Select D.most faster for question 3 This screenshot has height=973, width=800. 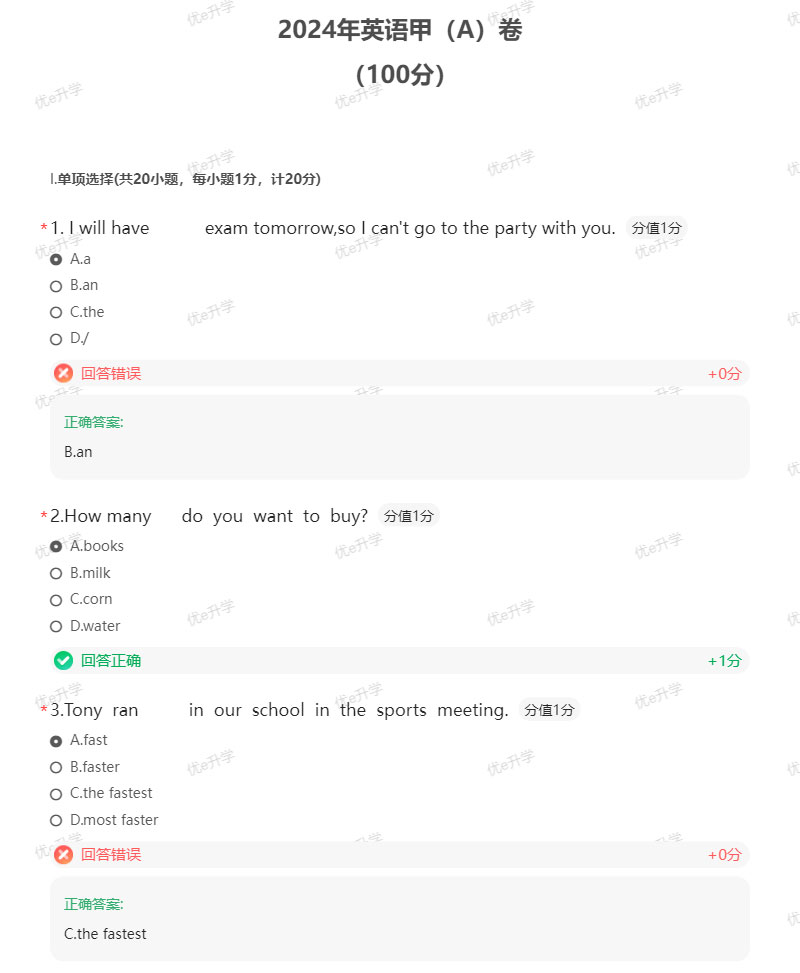pyautogui.click(x=56, y=821)
